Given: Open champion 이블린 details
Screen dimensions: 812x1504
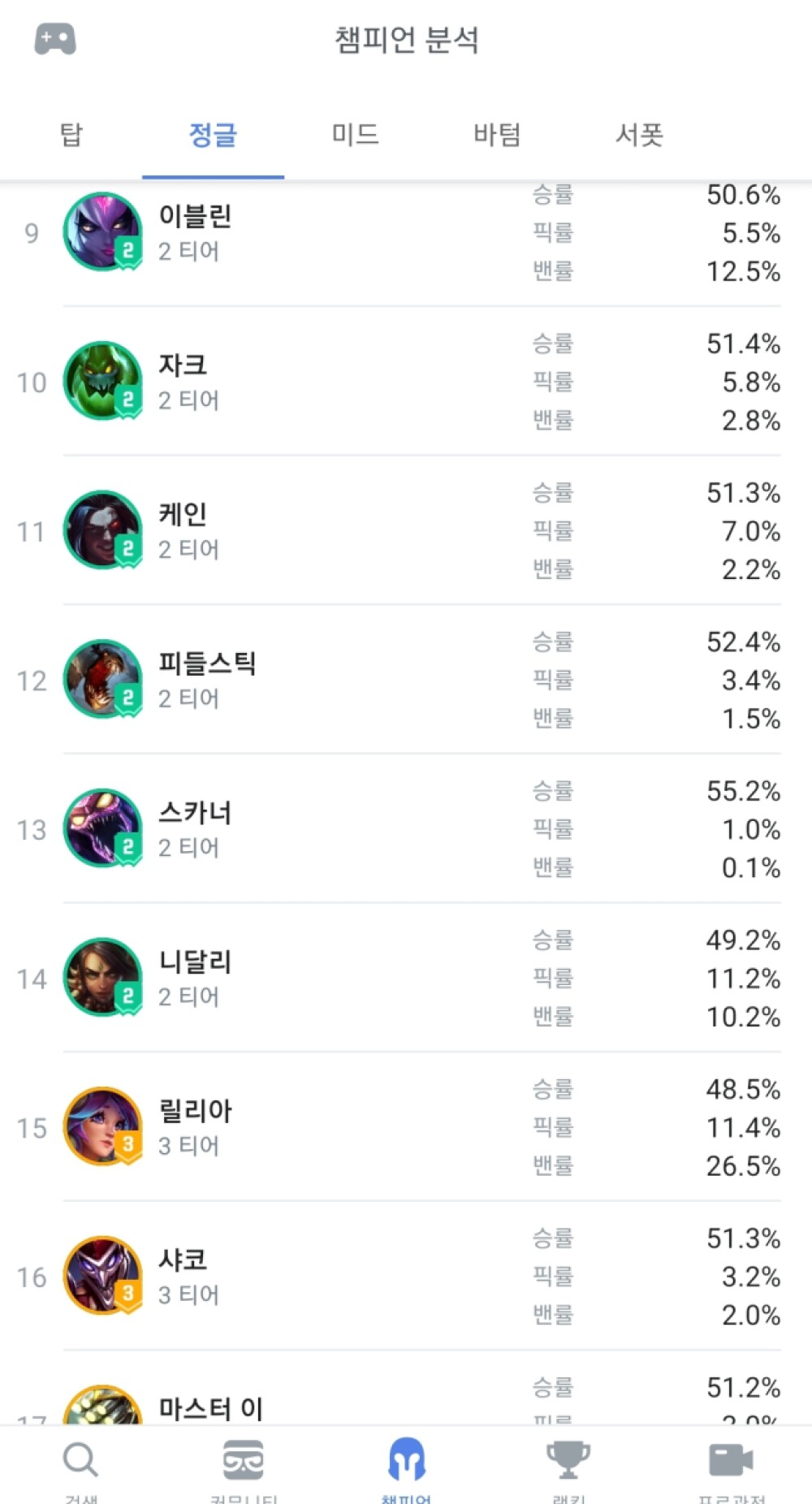Looking at the screenshot, I should [x=406, y=233].
